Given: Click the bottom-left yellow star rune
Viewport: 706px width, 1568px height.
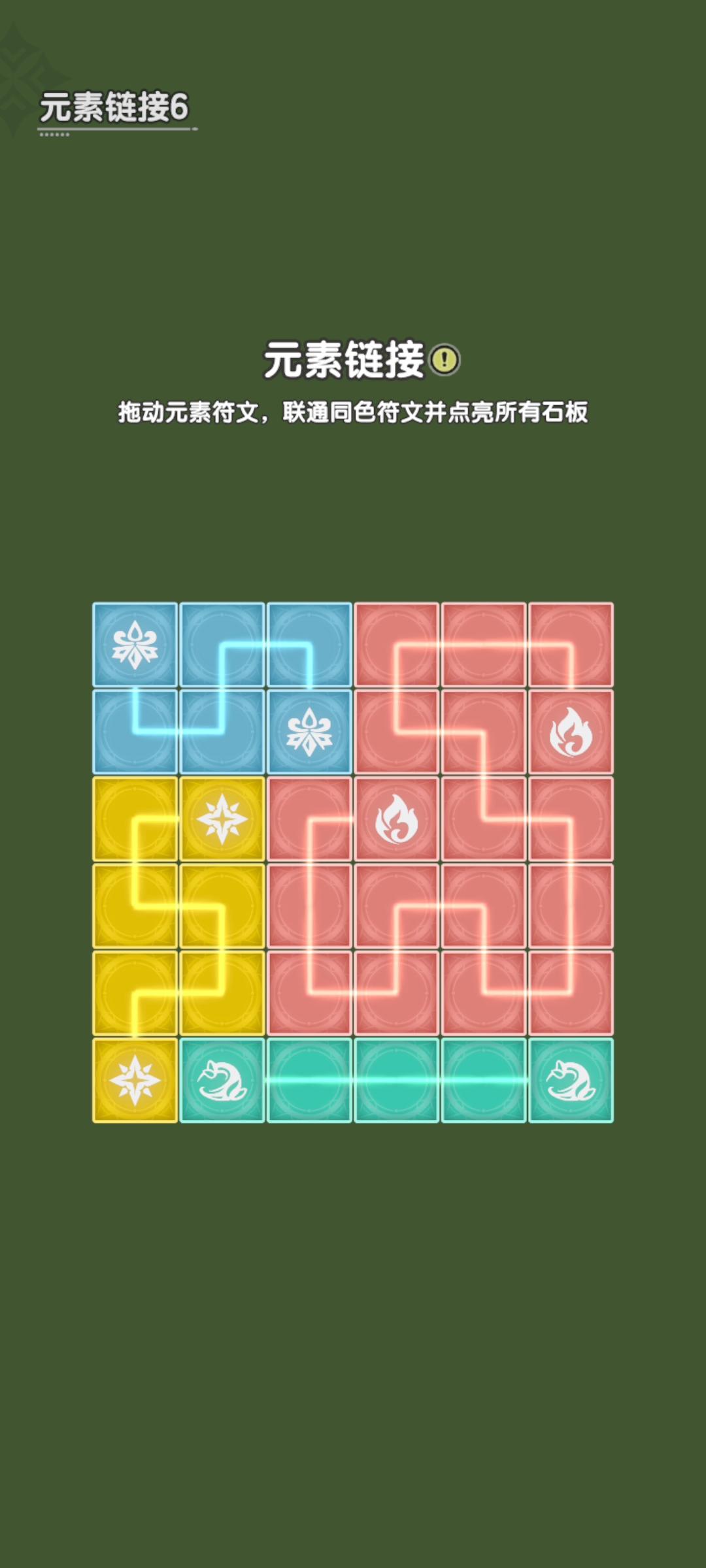Looking at the screenshot, I should pos(136,1082).
